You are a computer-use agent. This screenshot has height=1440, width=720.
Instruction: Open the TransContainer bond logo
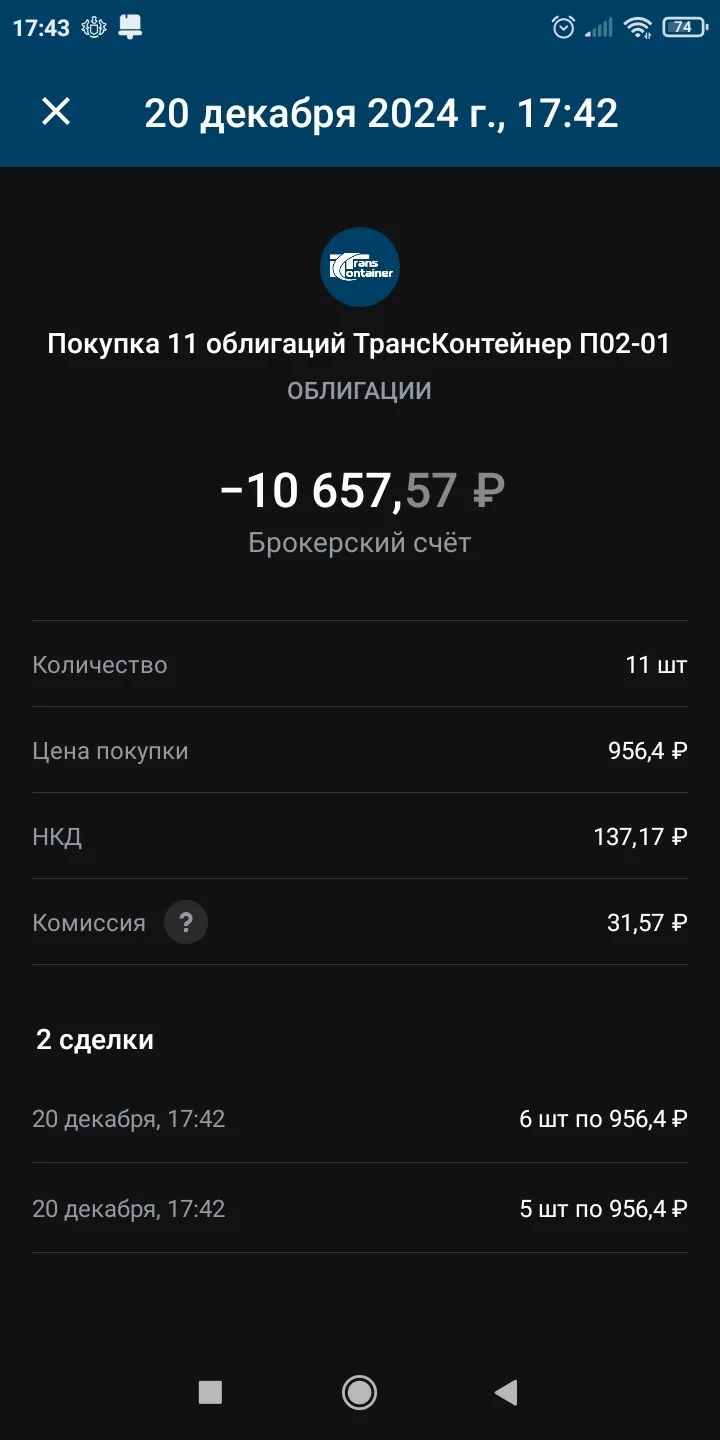coord(360,267)
